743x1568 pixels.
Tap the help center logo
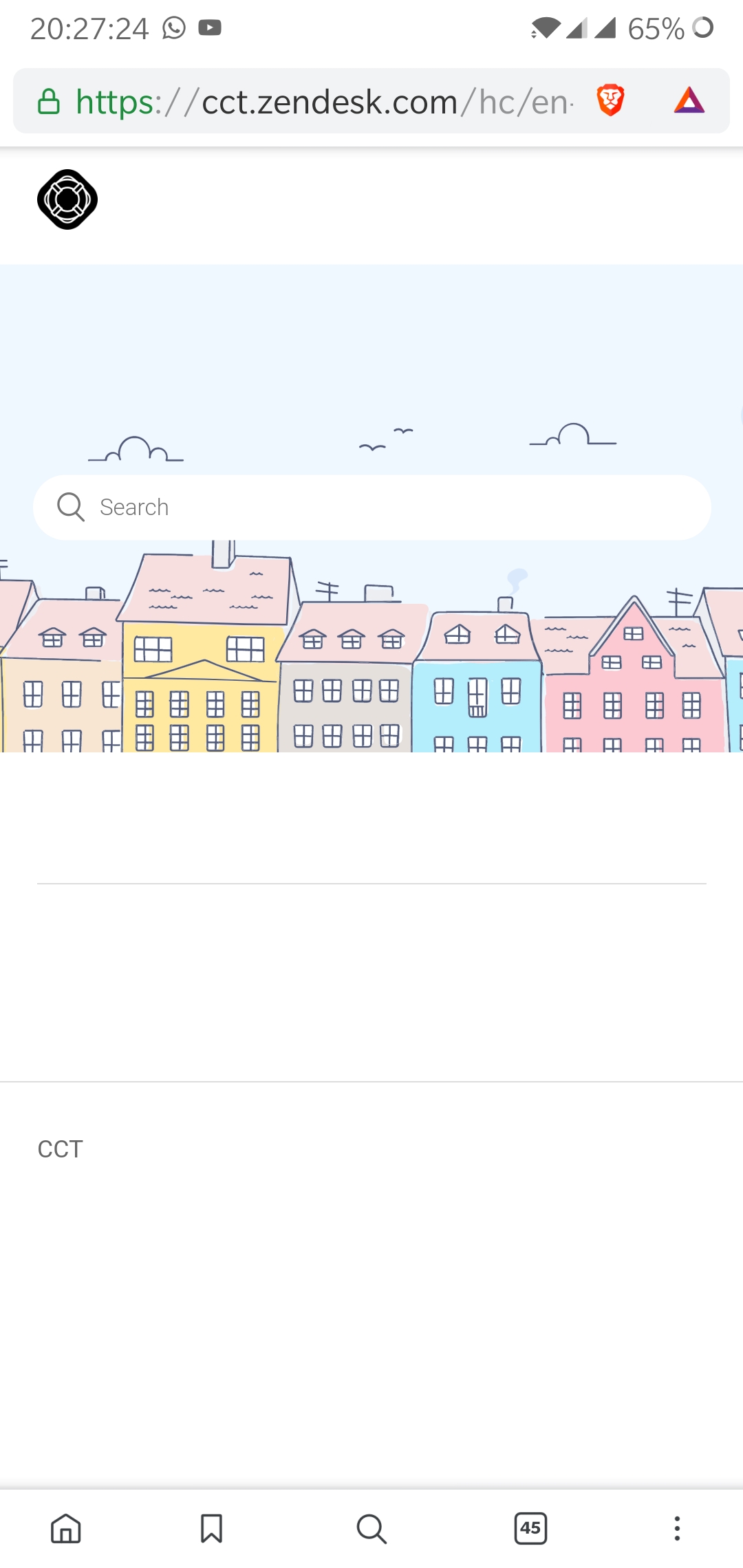[67, 199]
